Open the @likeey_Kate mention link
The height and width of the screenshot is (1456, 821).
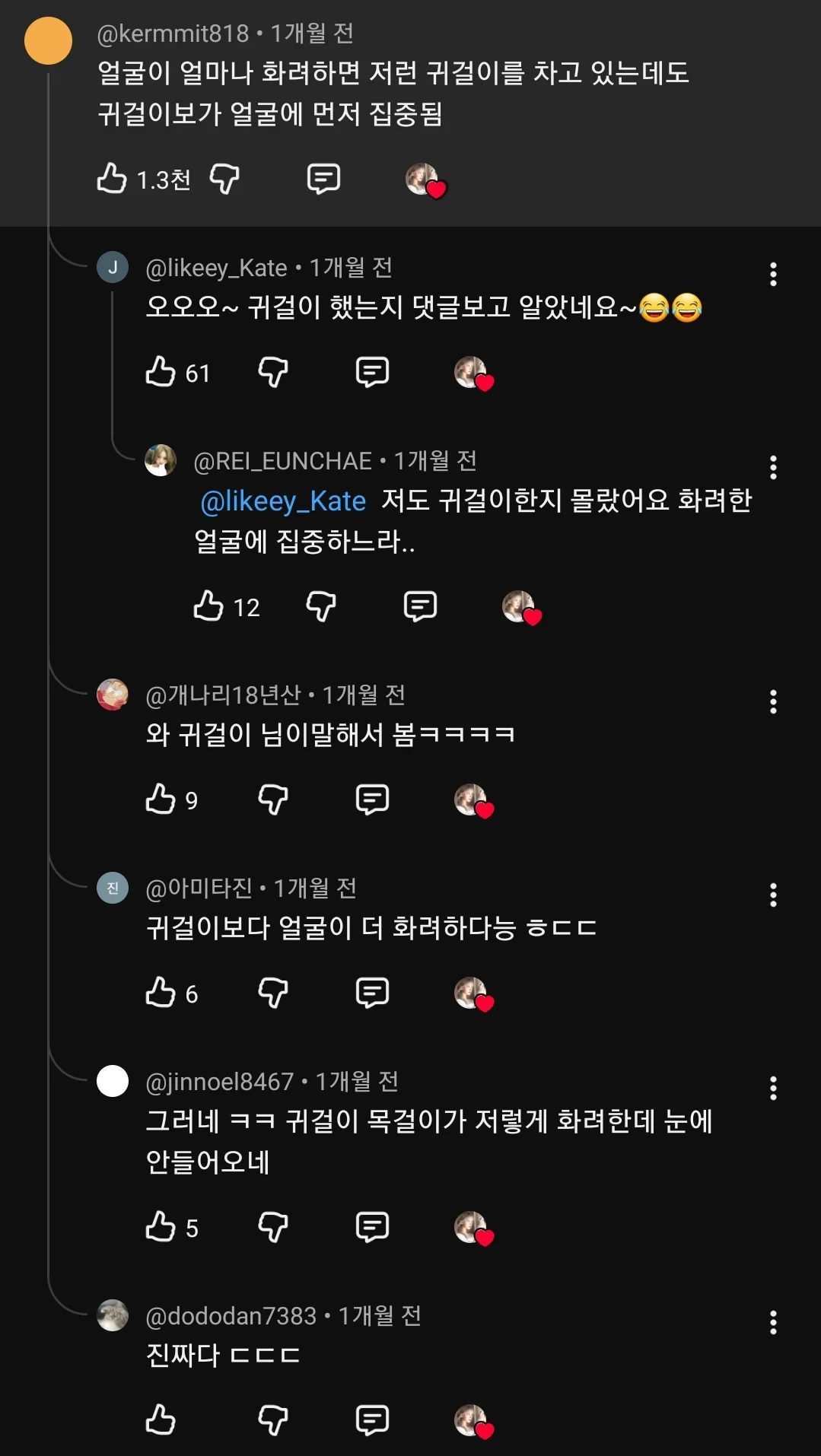pos(283,501)
